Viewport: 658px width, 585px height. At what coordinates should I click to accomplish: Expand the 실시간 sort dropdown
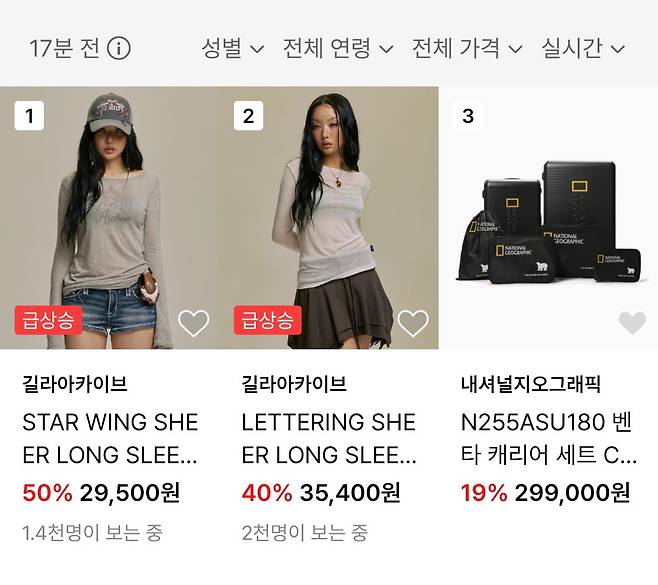(582, 48)
